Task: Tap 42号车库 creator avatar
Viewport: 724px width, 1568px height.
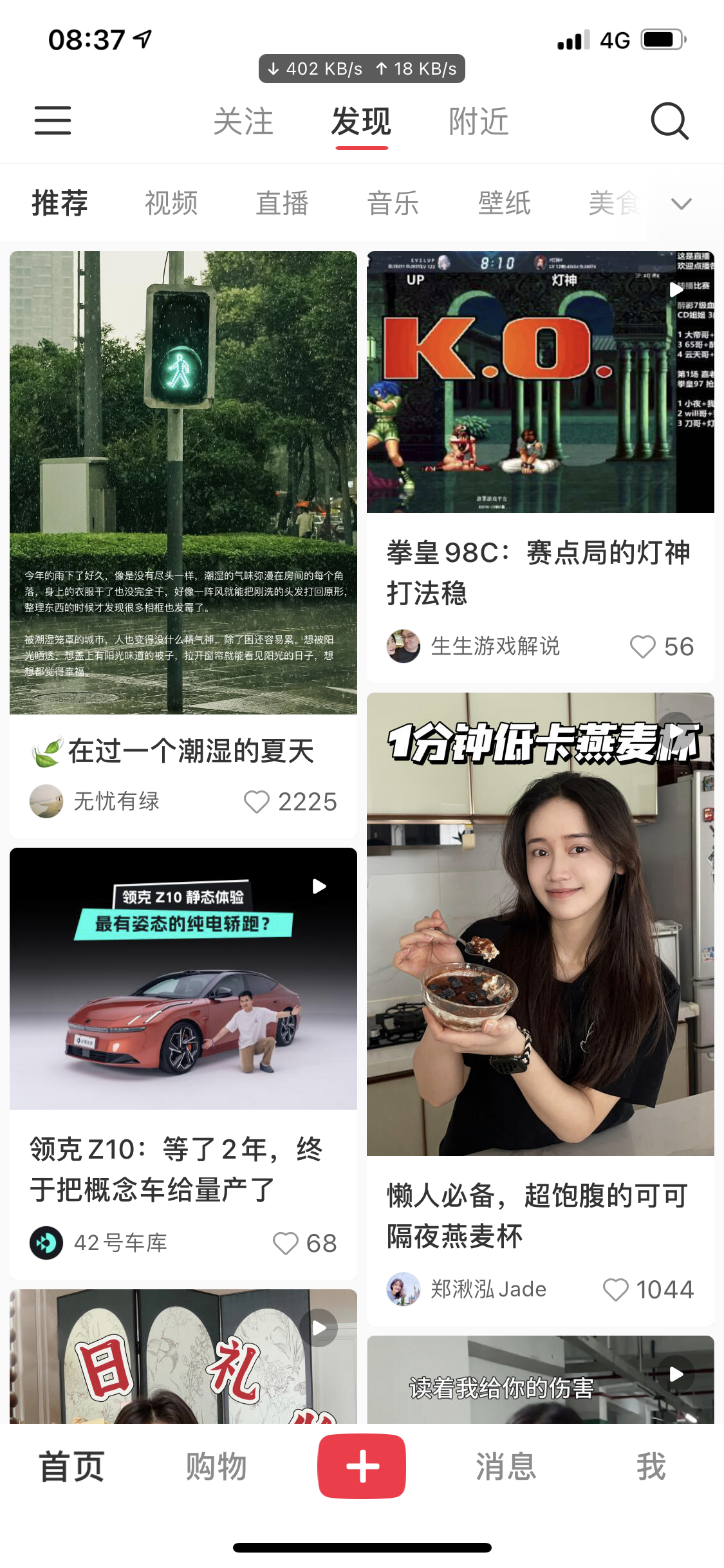Action: pyautogui.click(x=45, y=1243)
